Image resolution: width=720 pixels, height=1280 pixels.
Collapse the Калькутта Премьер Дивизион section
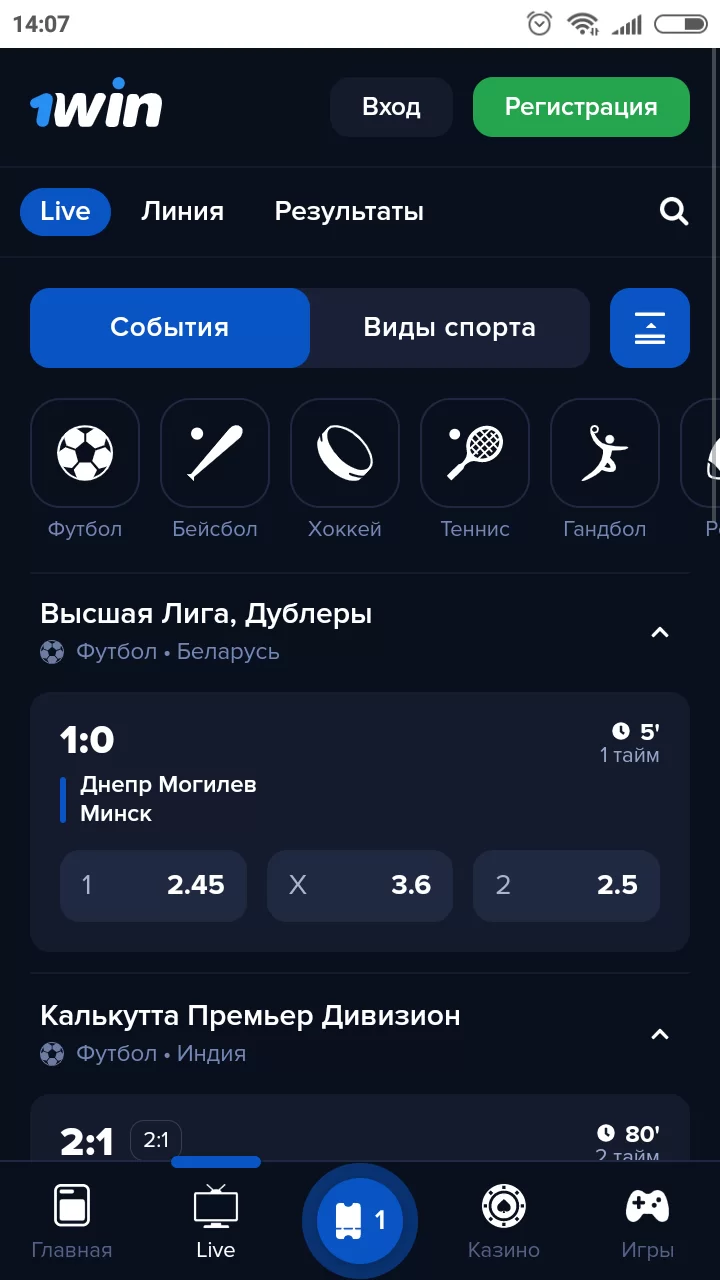tap(659, 1034)
